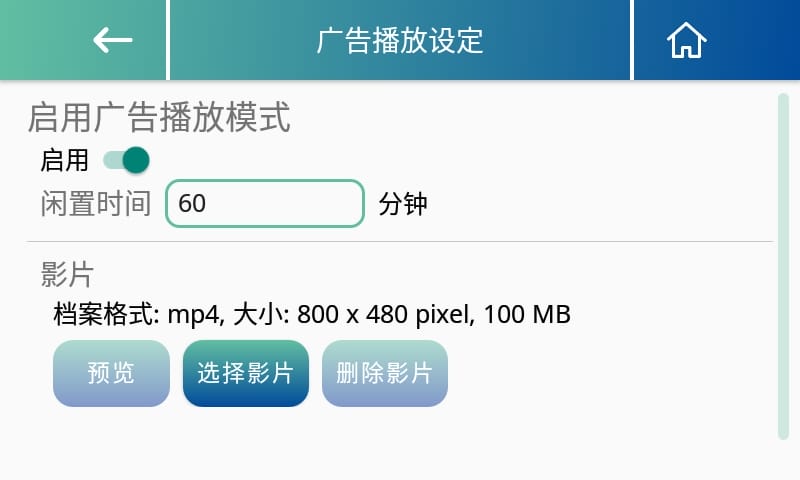Viewport: 800px width, 480px height.
Task: Toggle the 启用 ad playback switch
Action: (127, 160)
